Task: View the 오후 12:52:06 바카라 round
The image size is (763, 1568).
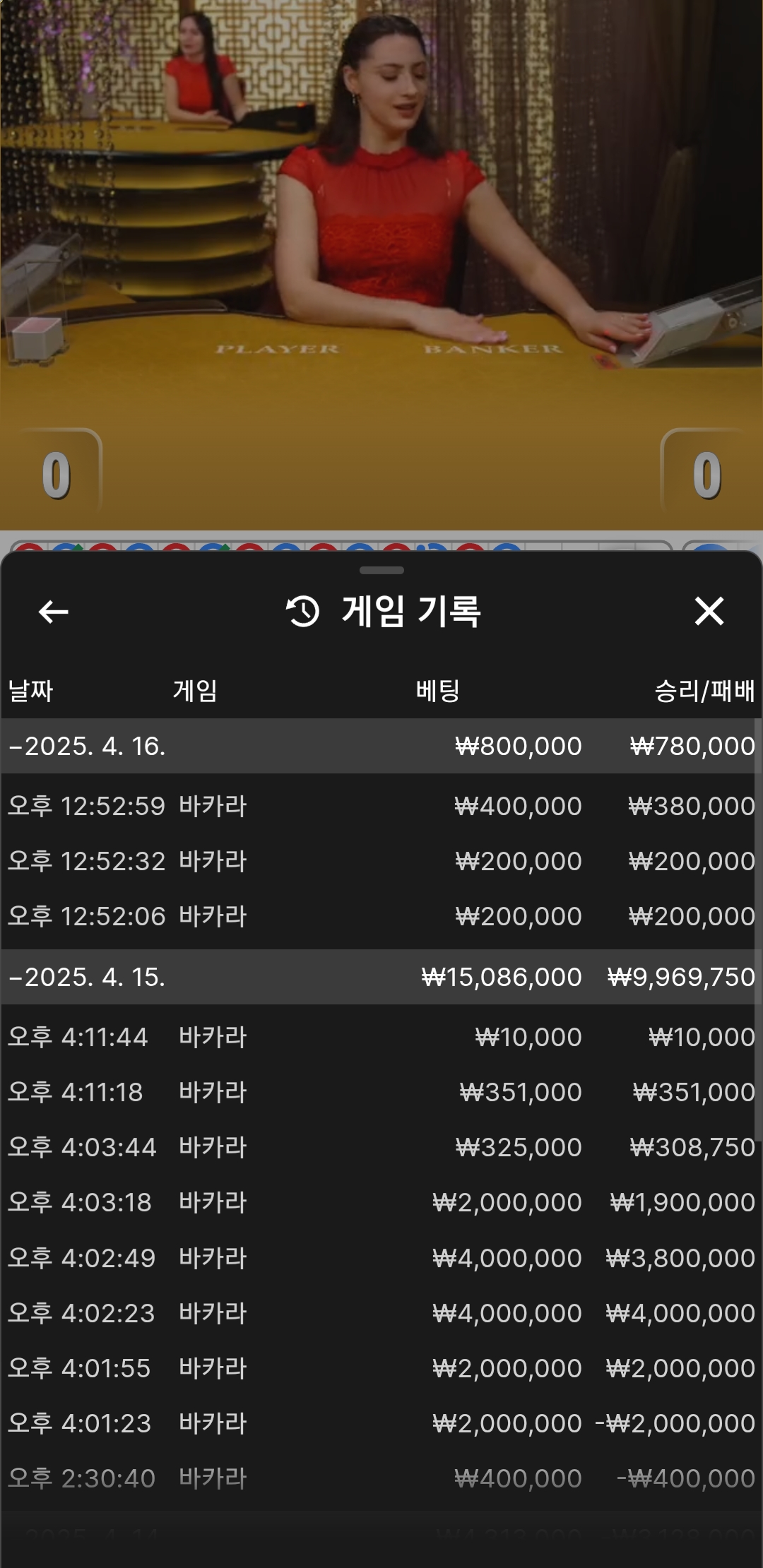Action: pos(381,916)
